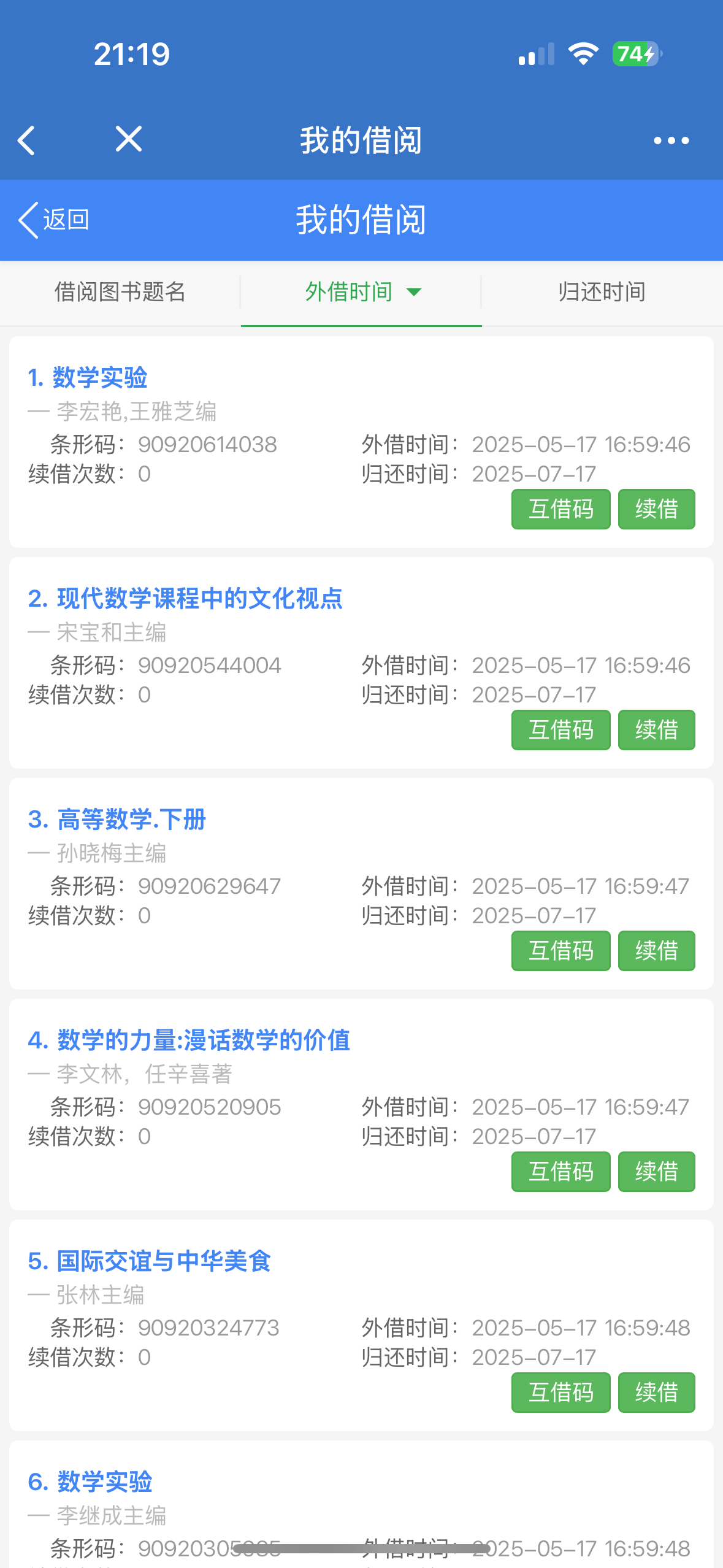The width and height of the screenshot is (723, 1568).
Task: Renew 现代数学课程中的文化视点 with 续借
Action: coord(656,730)
